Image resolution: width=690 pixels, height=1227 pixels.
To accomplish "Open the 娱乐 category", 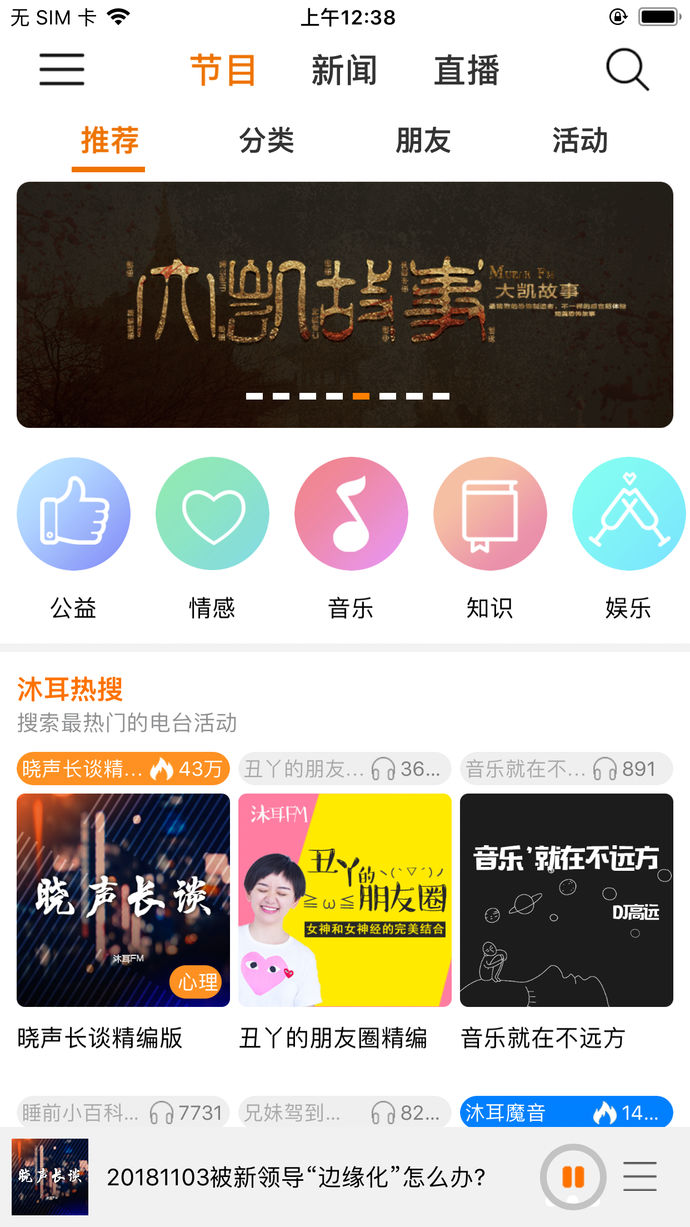I will pos(629,514).
